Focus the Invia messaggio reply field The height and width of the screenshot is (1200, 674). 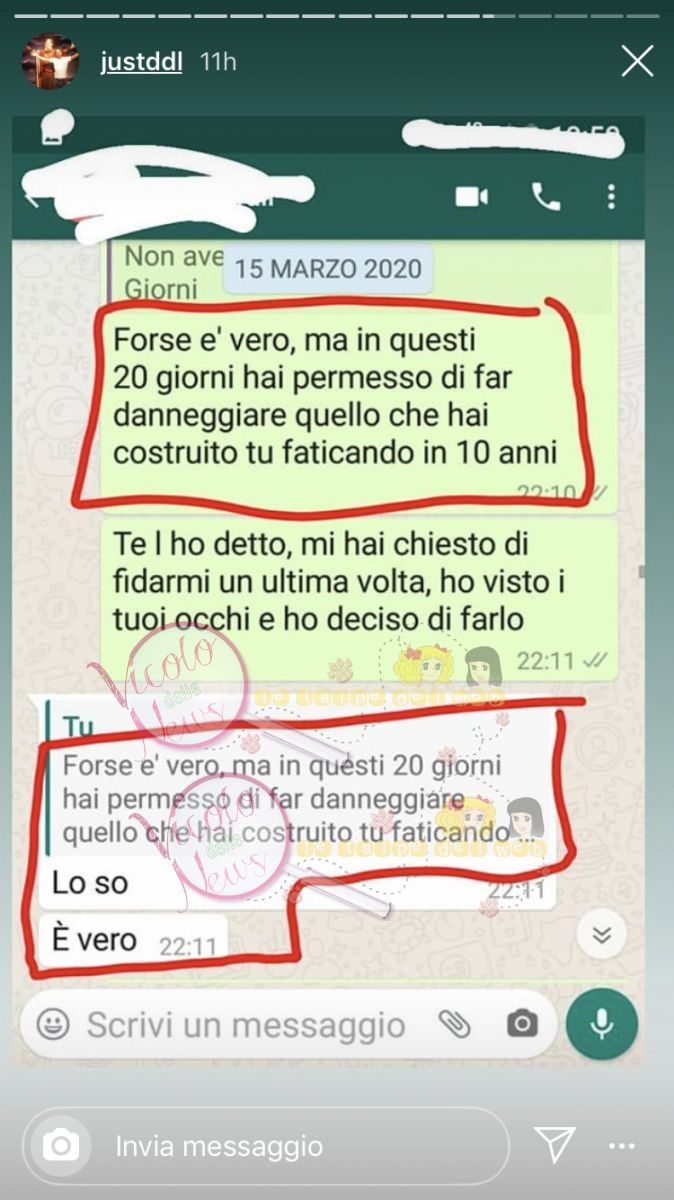pyautogui.click(x=300, y=1146)
